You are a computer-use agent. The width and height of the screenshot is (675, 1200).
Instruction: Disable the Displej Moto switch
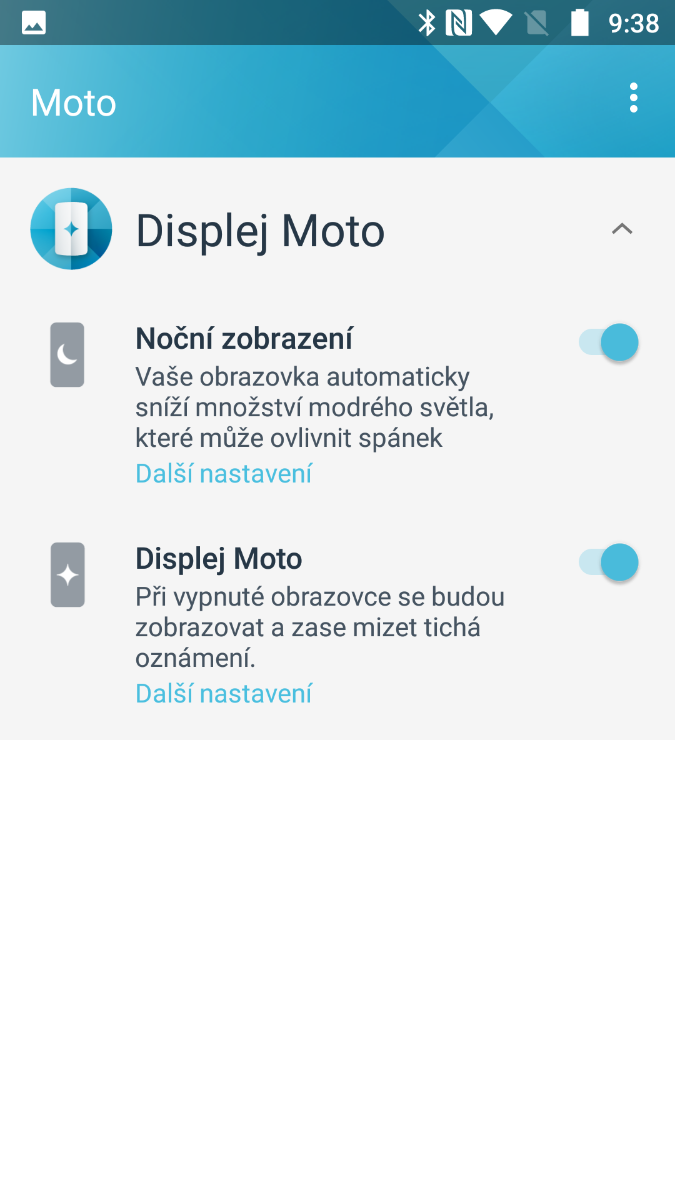[608, 563]
